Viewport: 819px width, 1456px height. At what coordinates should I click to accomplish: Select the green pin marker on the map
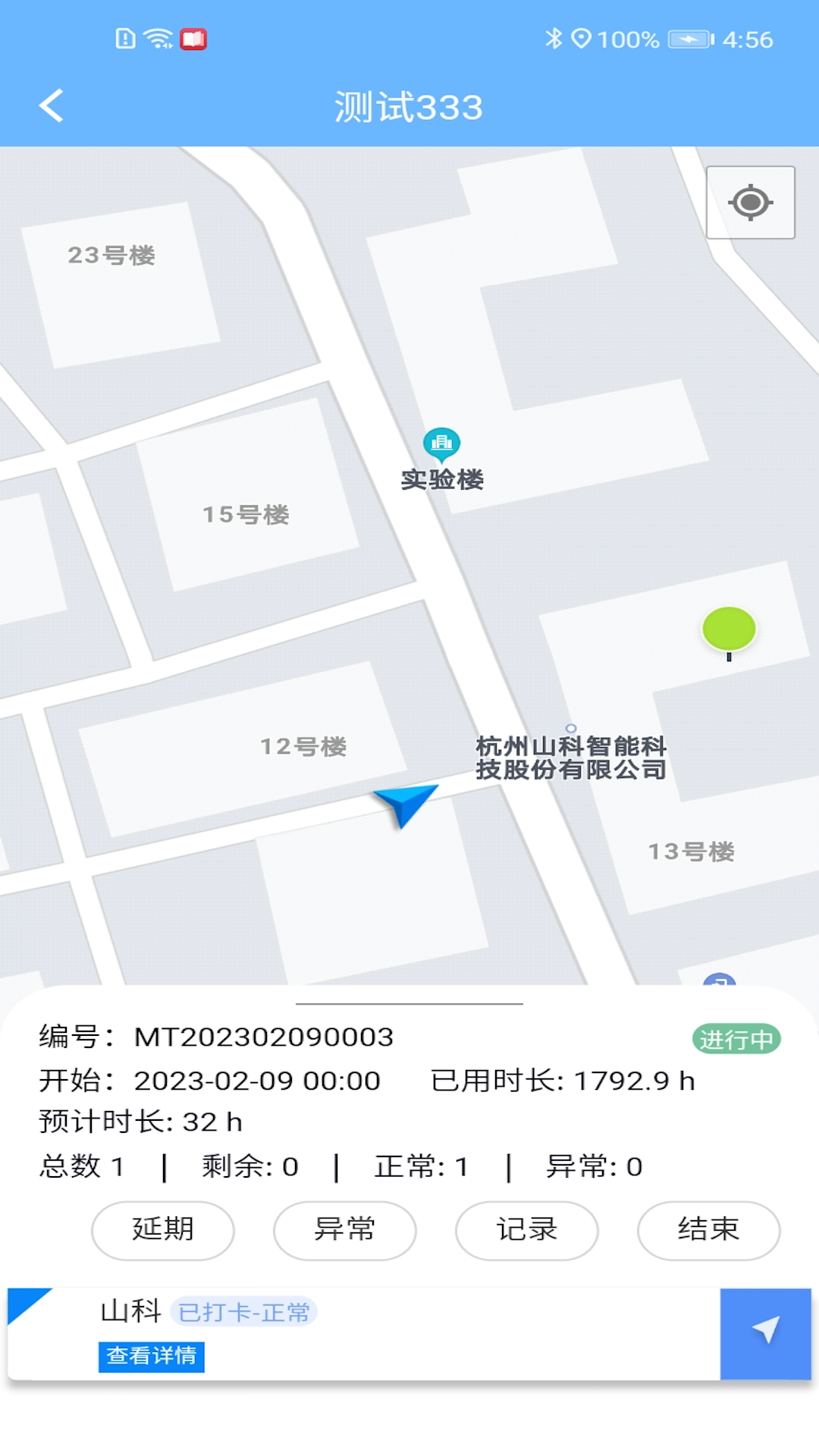(x=729, y=629)
